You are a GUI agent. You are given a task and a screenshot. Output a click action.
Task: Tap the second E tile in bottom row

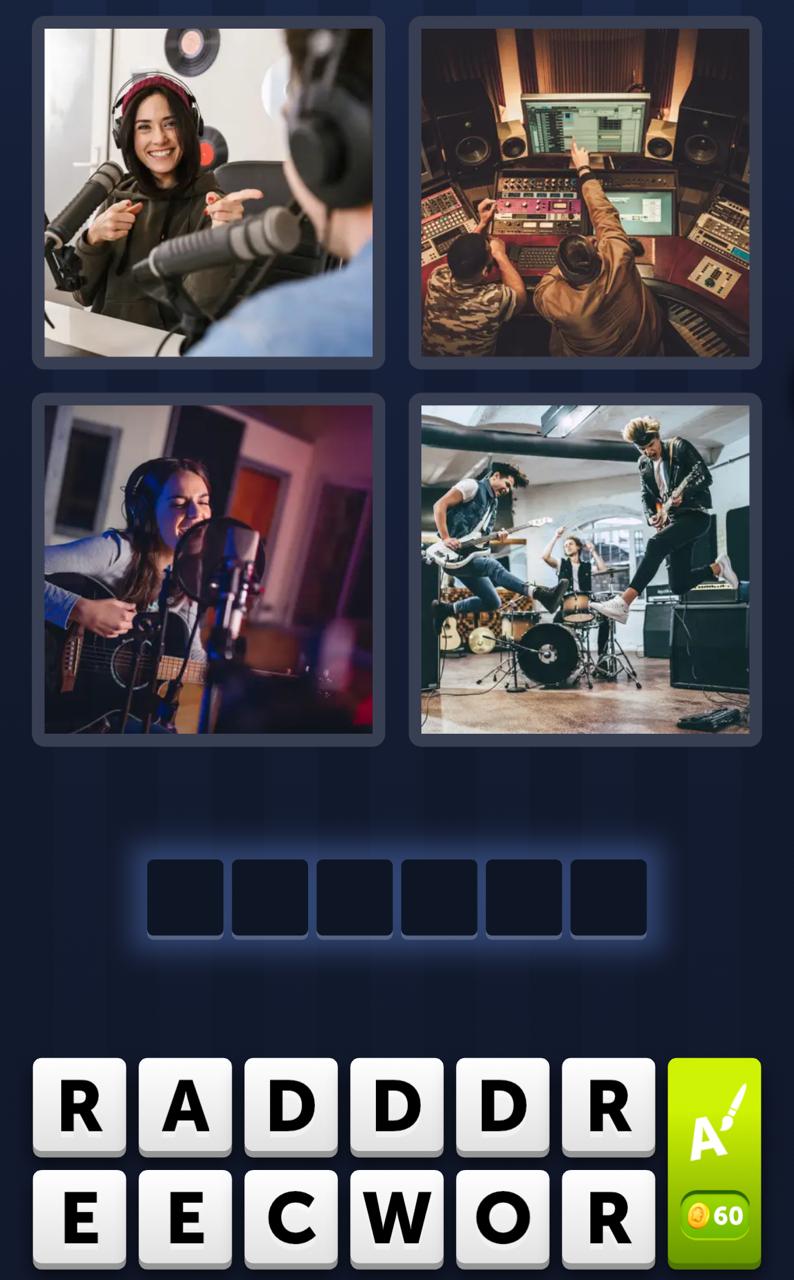coord(185,1218)
